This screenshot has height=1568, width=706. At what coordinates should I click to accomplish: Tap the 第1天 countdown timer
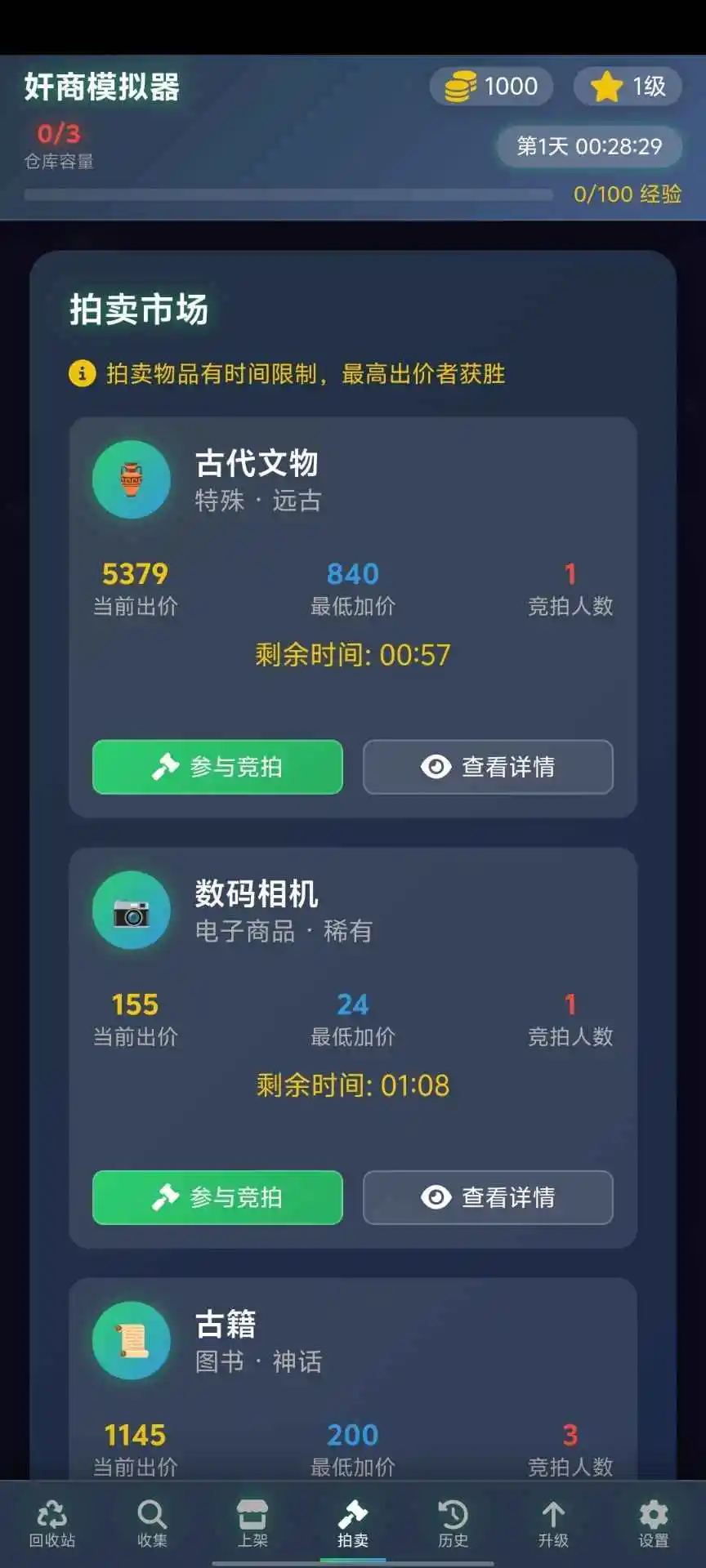click(588, 148)
